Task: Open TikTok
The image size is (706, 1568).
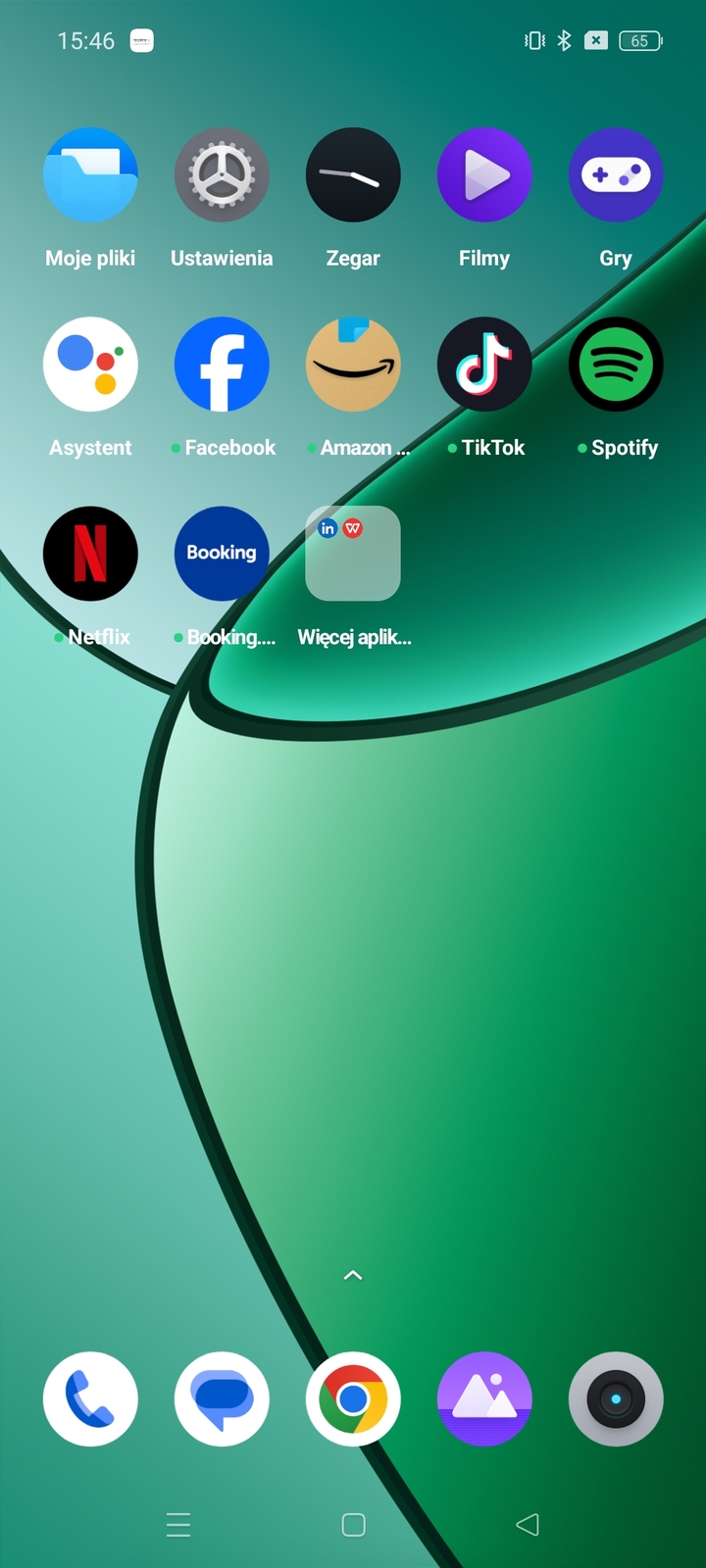Action: (x=484, y=365)
